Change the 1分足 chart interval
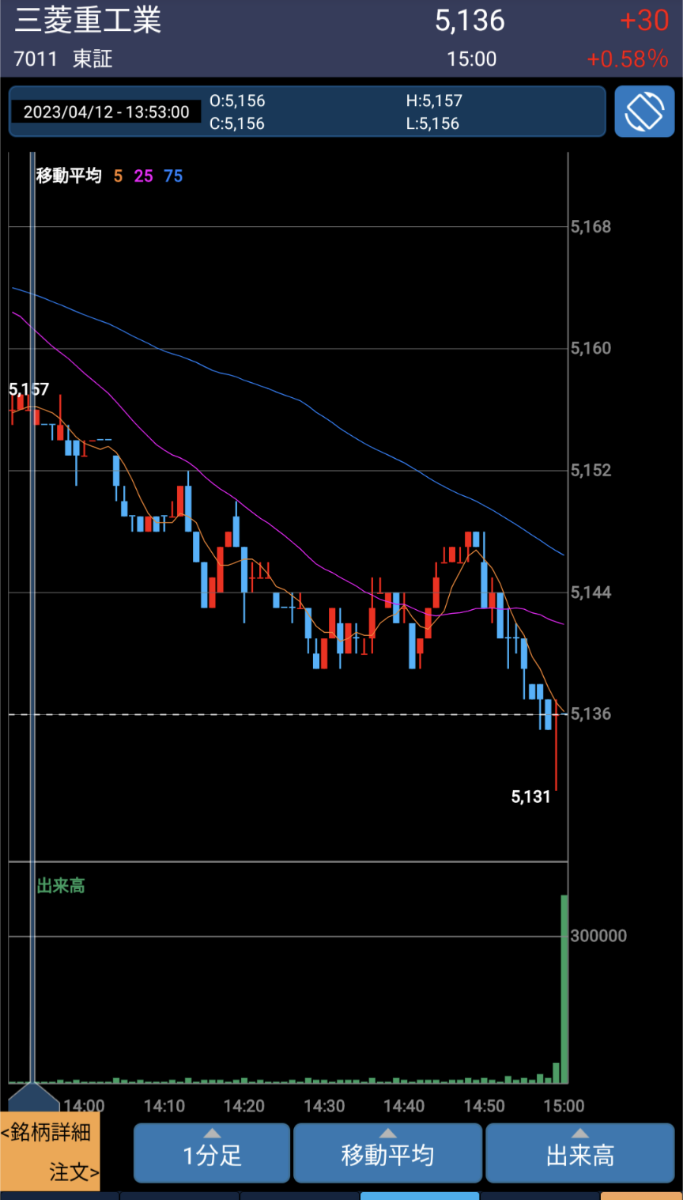This screenshot has width=683, height=1200. [212, 1153]
